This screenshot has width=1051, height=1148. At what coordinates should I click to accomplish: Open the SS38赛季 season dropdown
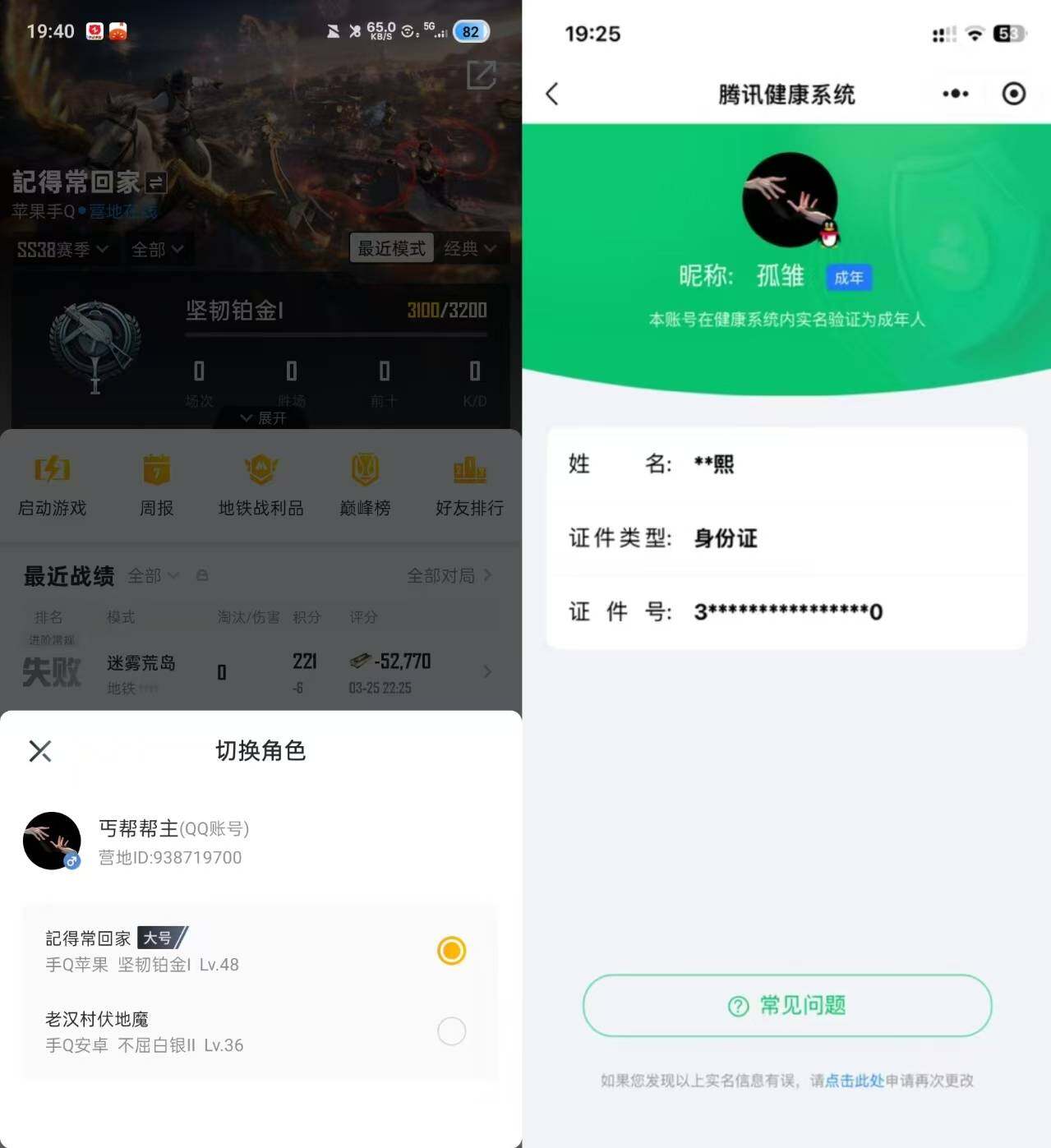tap(62, 249)
